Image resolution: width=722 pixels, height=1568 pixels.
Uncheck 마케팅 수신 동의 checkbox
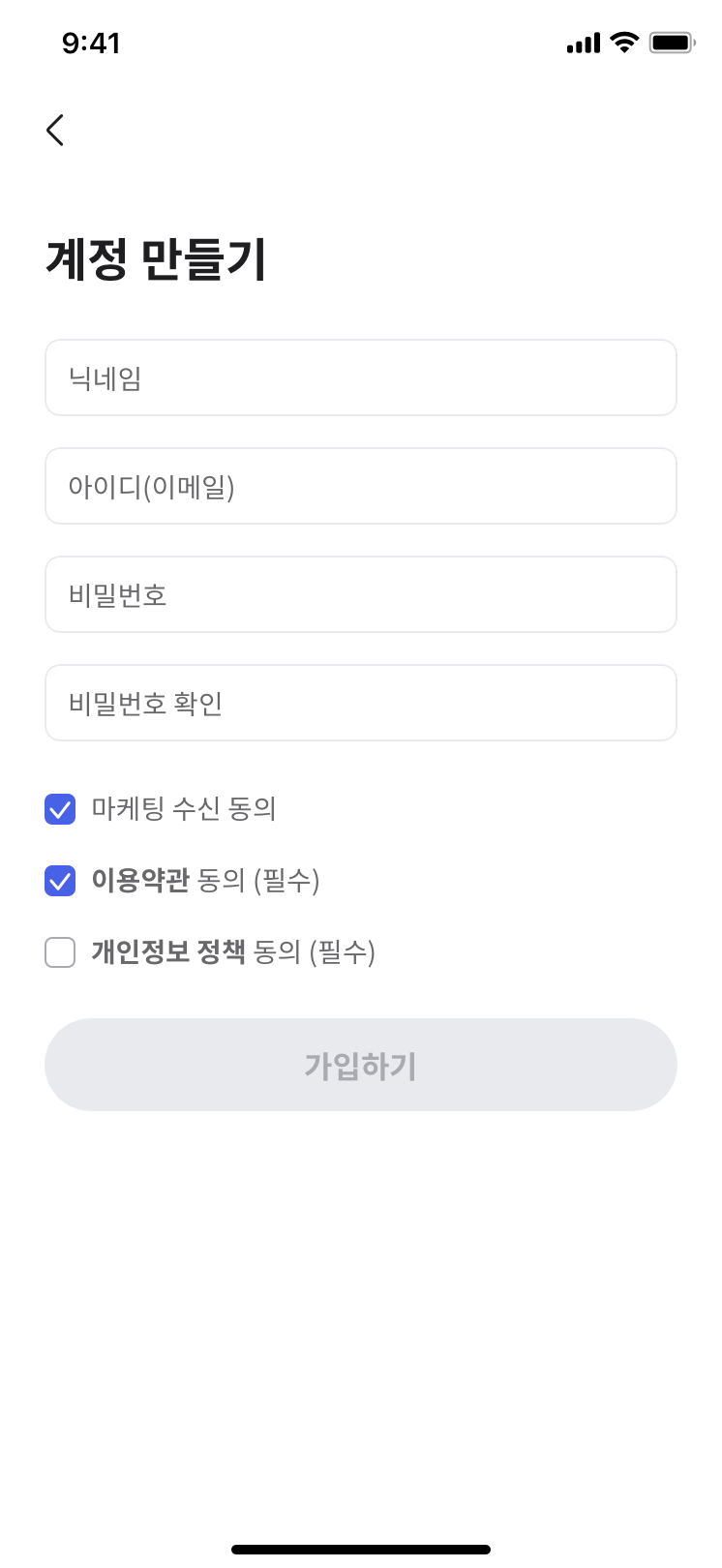60,809
